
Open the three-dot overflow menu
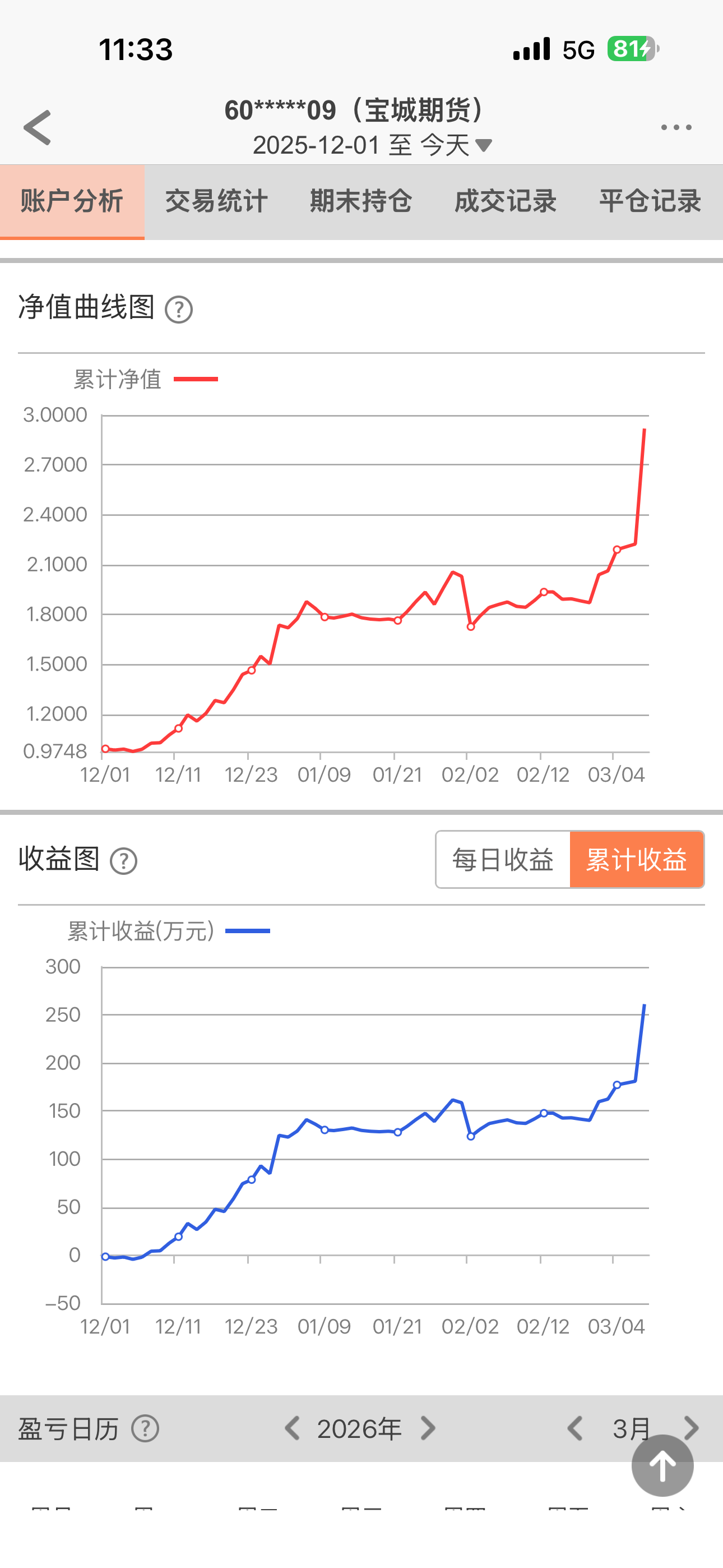pos(676,128)
